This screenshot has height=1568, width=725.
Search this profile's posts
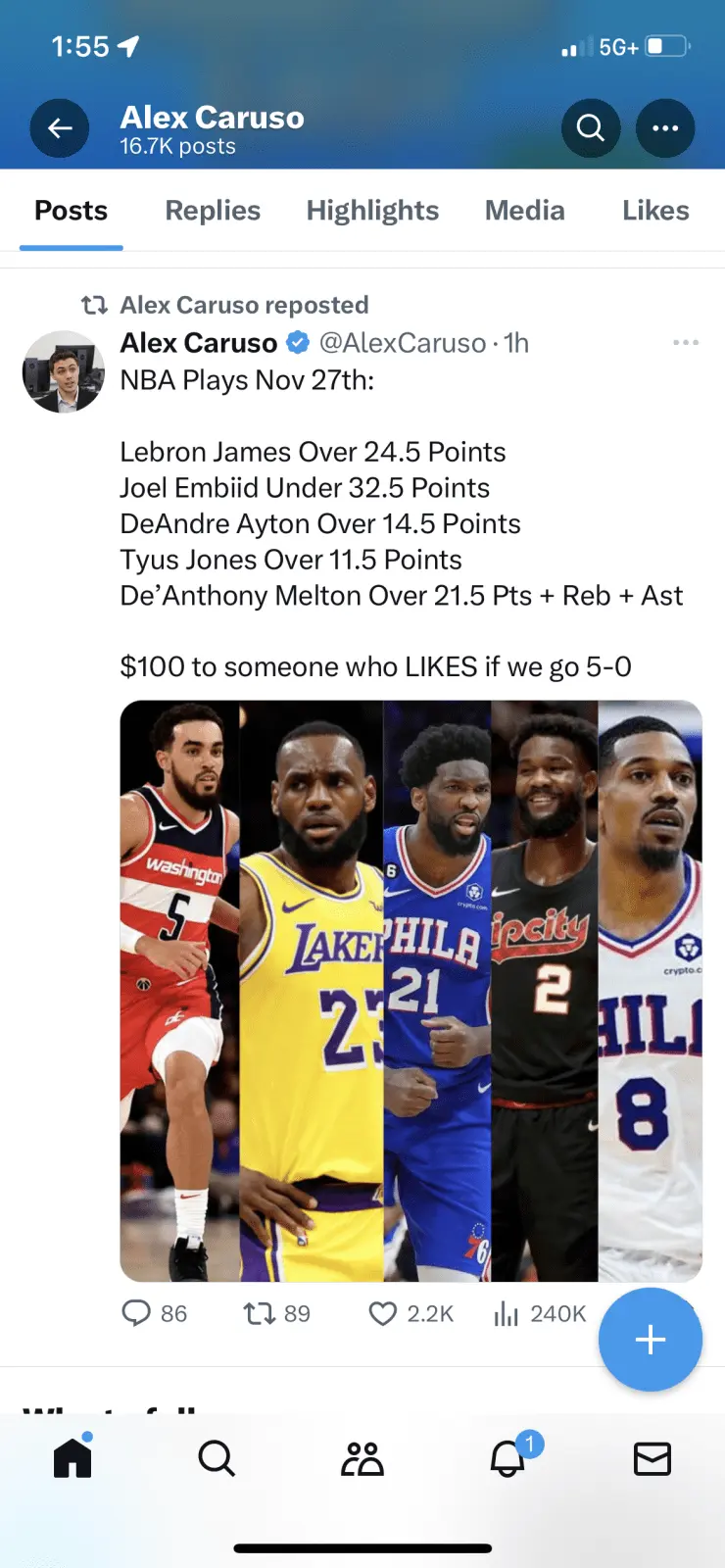point(590,128)
